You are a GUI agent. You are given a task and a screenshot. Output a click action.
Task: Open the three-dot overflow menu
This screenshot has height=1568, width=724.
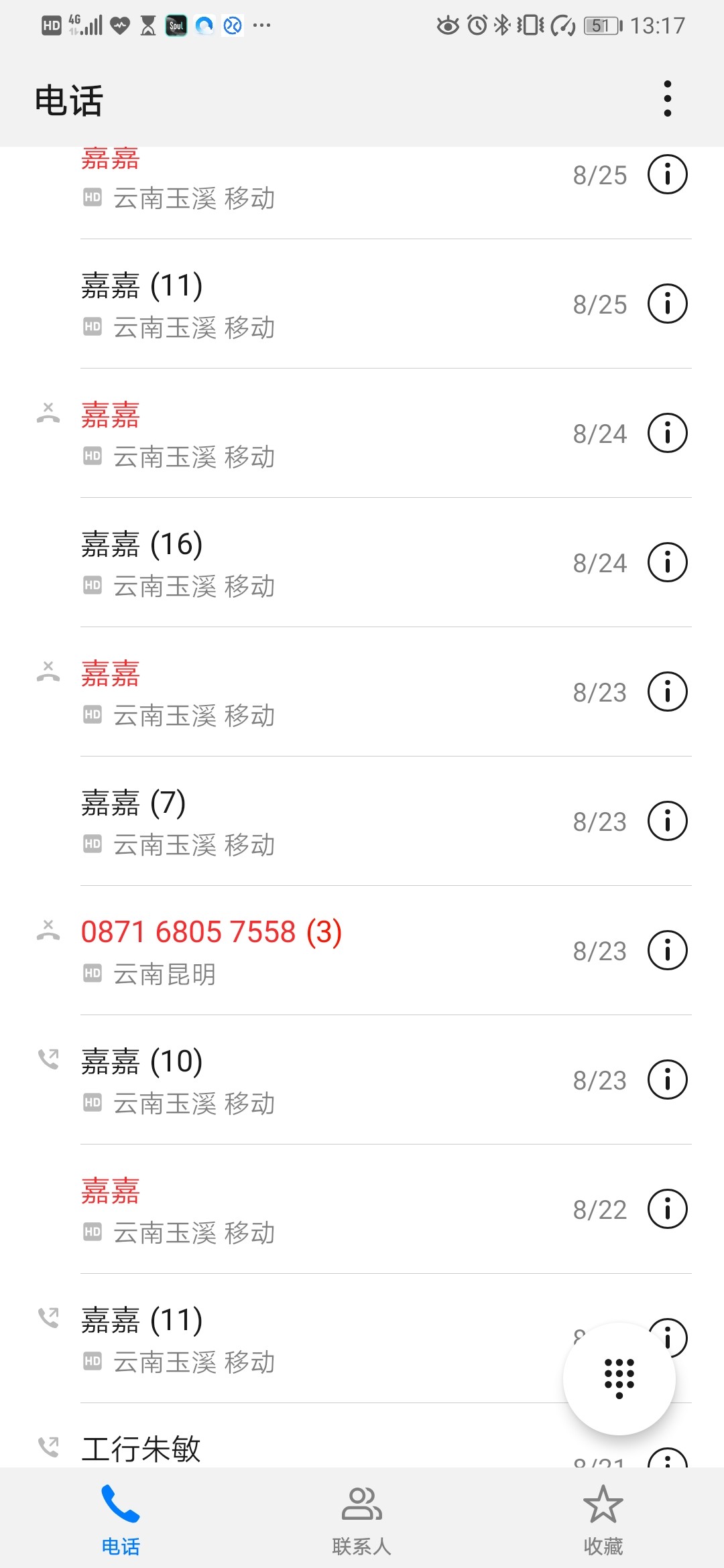tap(667, 99)
